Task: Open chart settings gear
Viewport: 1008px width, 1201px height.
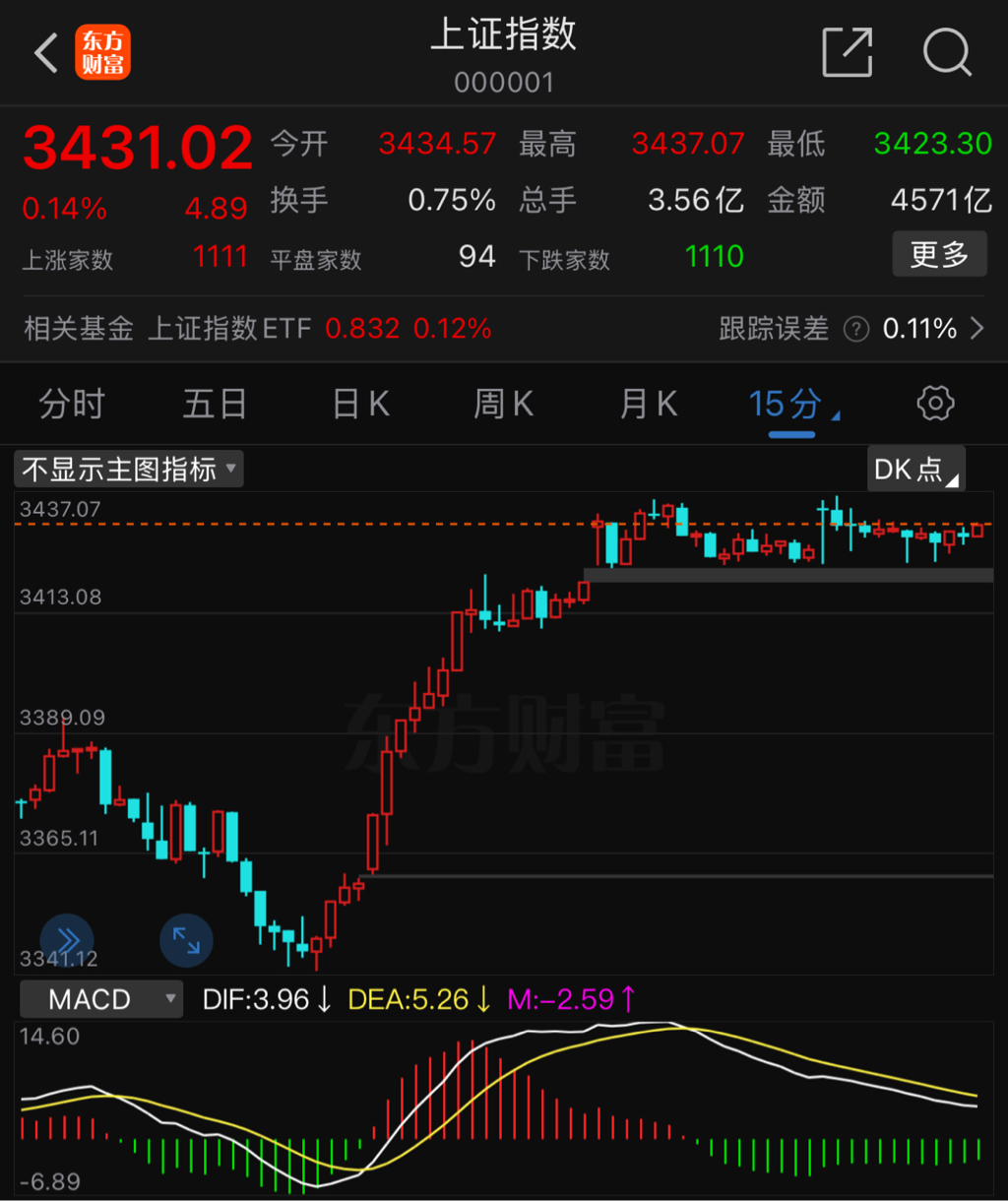Action: coord(935,404)
